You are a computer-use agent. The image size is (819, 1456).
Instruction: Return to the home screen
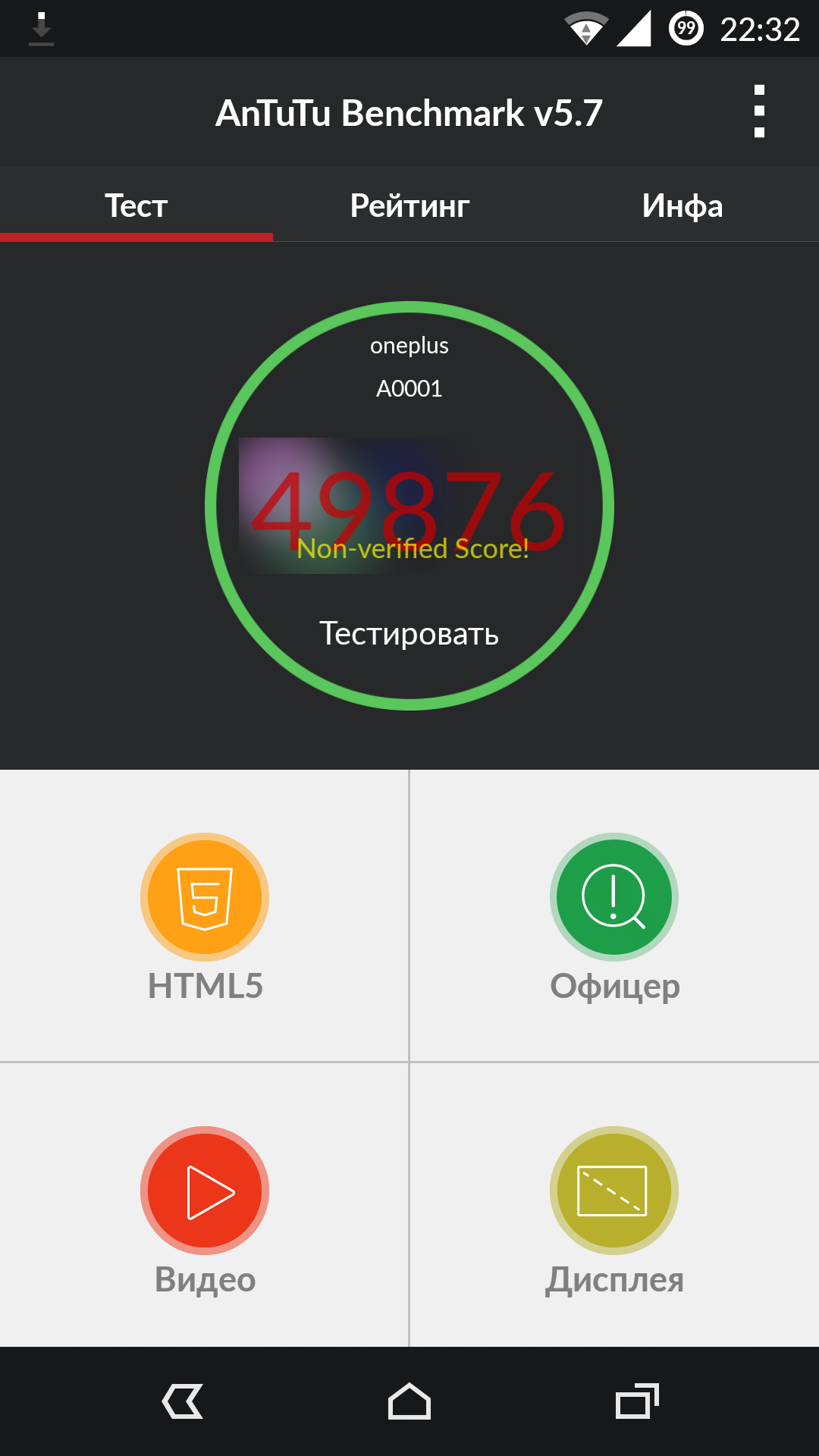pyautogui.click(x=409, y=1401)
